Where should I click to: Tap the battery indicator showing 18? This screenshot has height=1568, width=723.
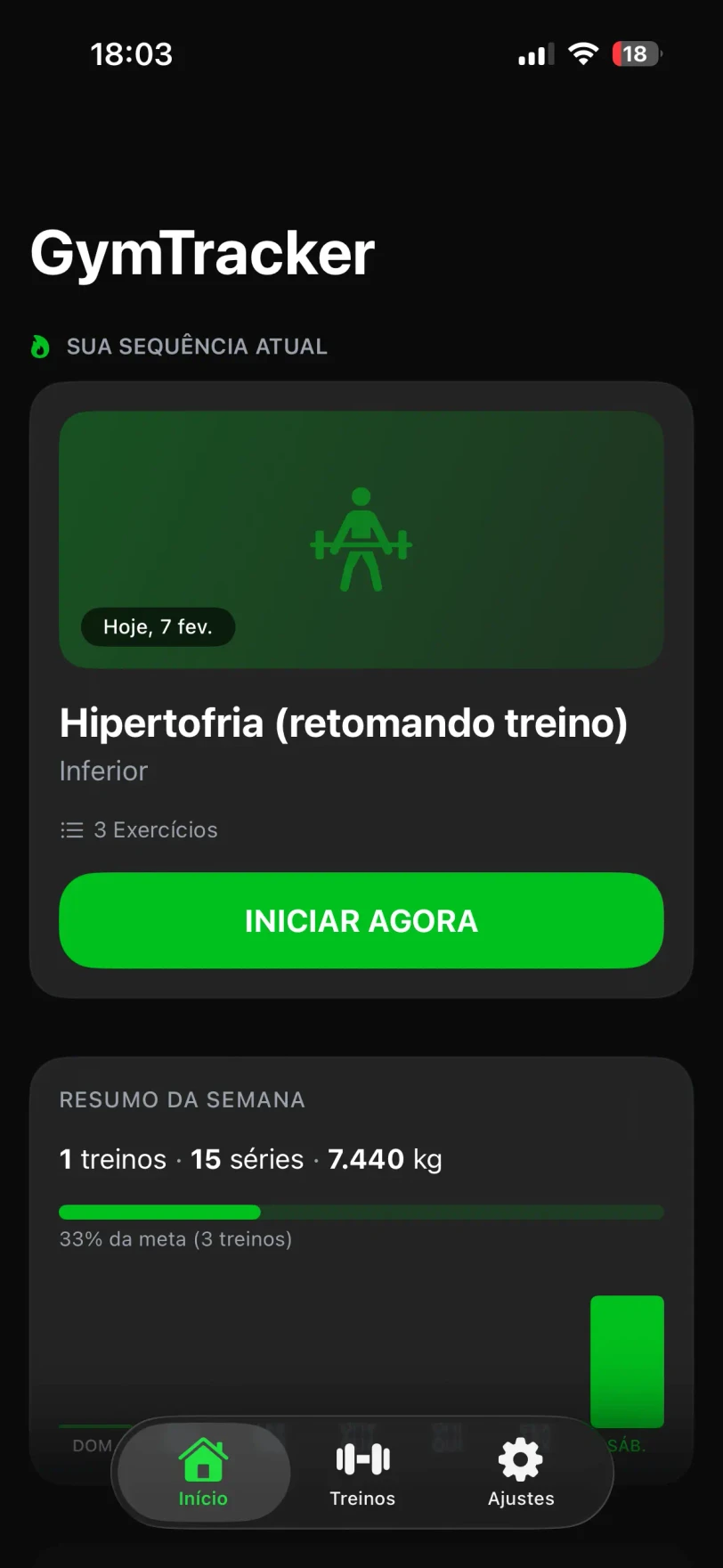(636, 53)
